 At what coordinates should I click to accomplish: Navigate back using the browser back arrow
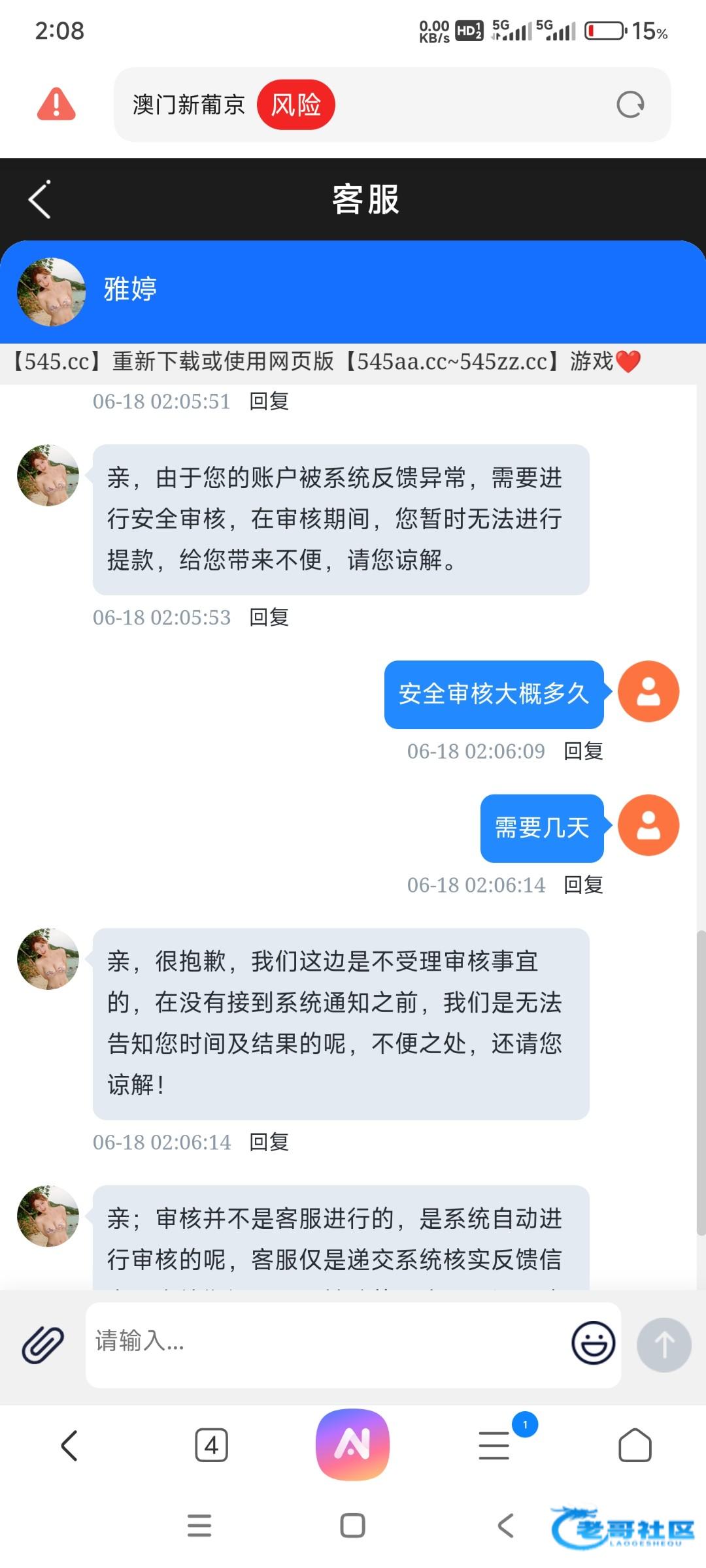pyautogui.click(x=69, y=1445)
